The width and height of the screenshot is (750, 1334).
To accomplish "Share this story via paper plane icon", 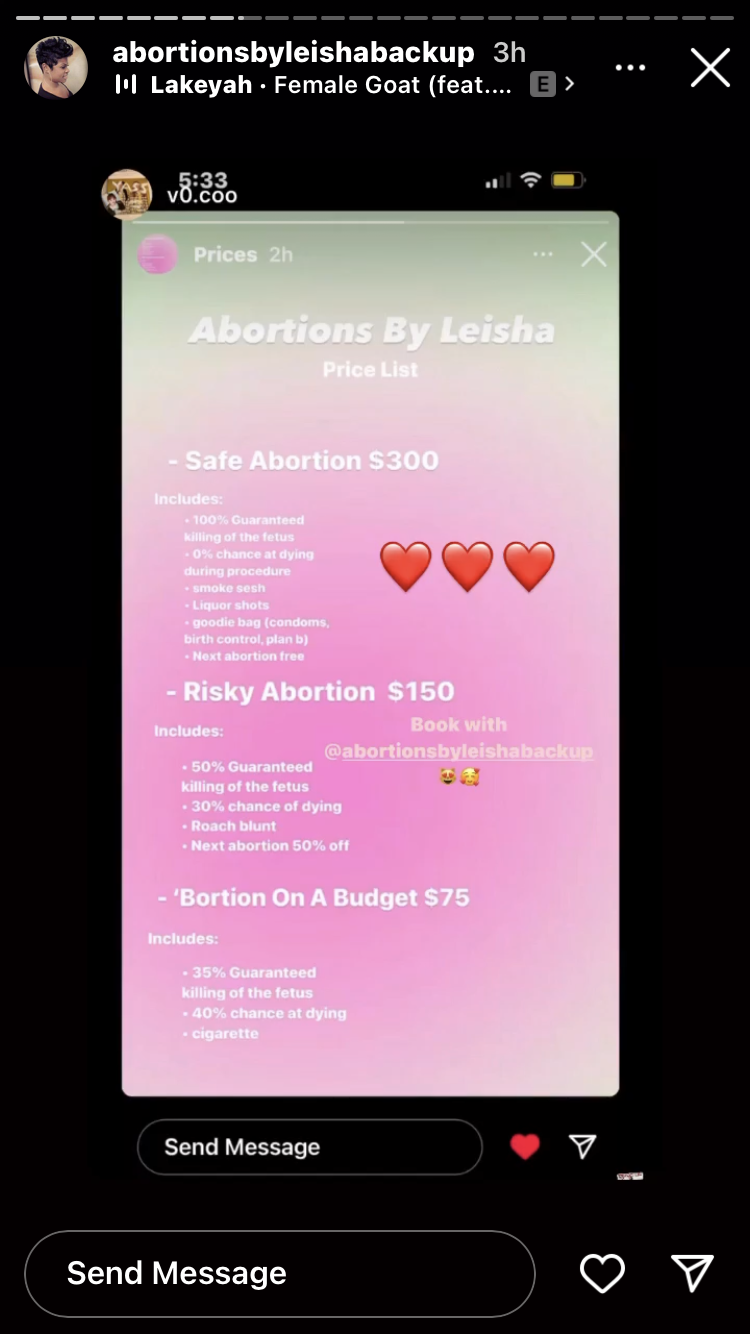I will (691, 1273).
